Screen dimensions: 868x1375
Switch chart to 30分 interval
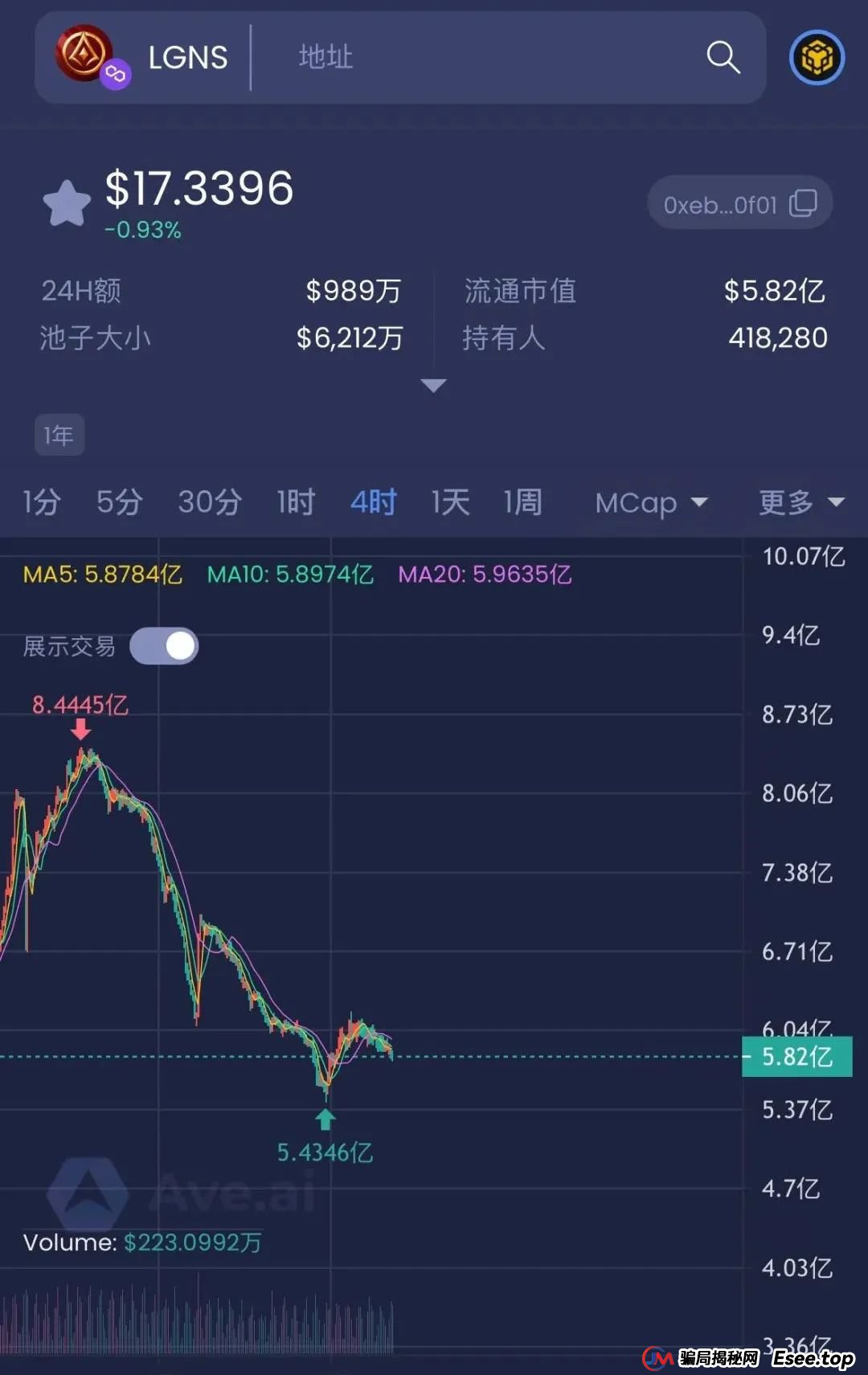coord(210,502)
